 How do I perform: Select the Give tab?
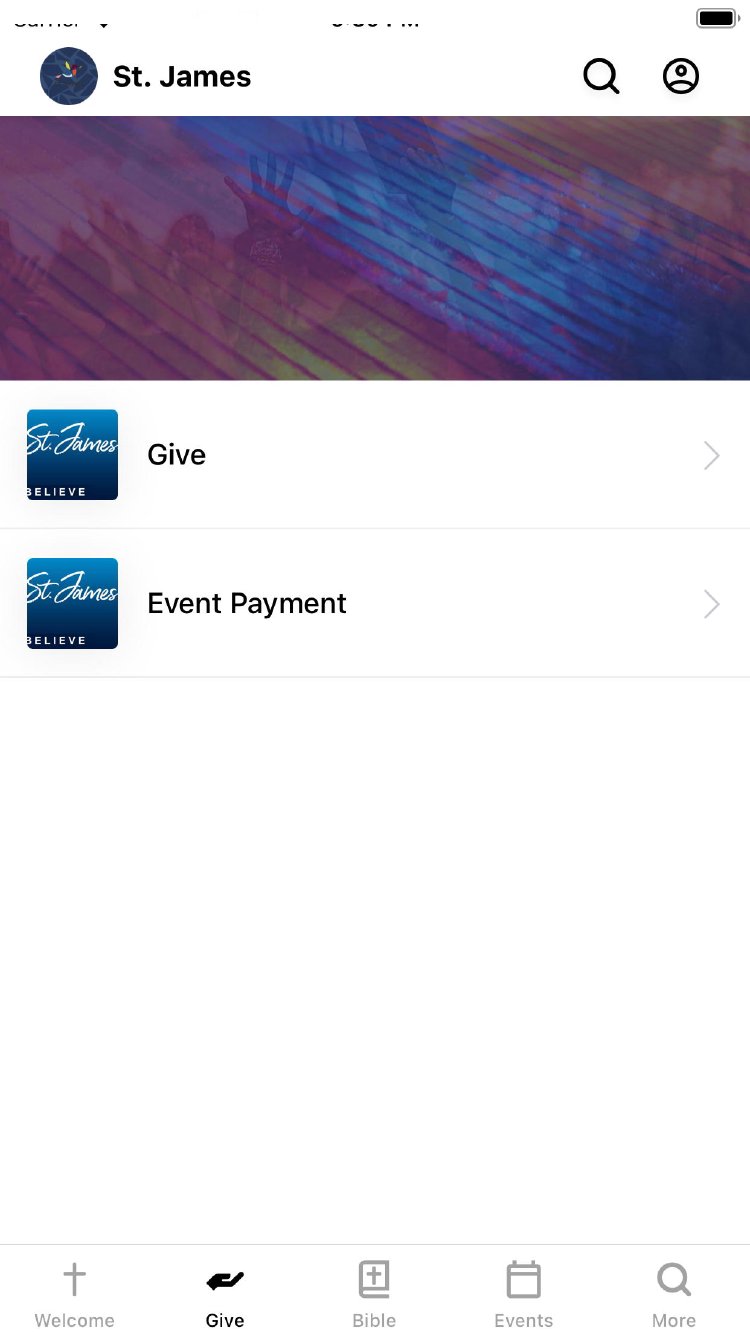click(225, 1292)
